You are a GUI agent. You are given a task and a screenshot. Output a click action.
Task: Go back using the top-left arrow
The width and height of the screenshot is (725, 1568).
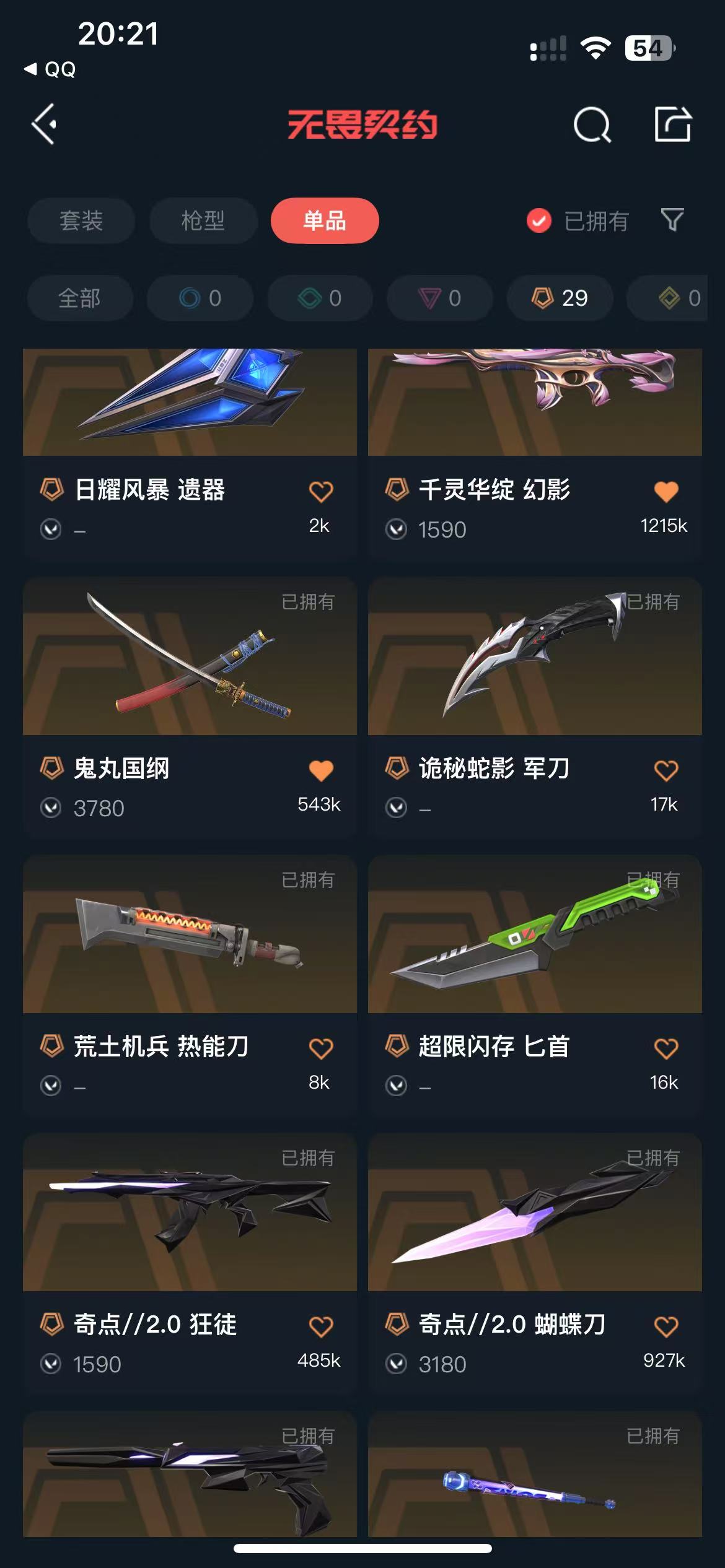[x=45, y=124]
